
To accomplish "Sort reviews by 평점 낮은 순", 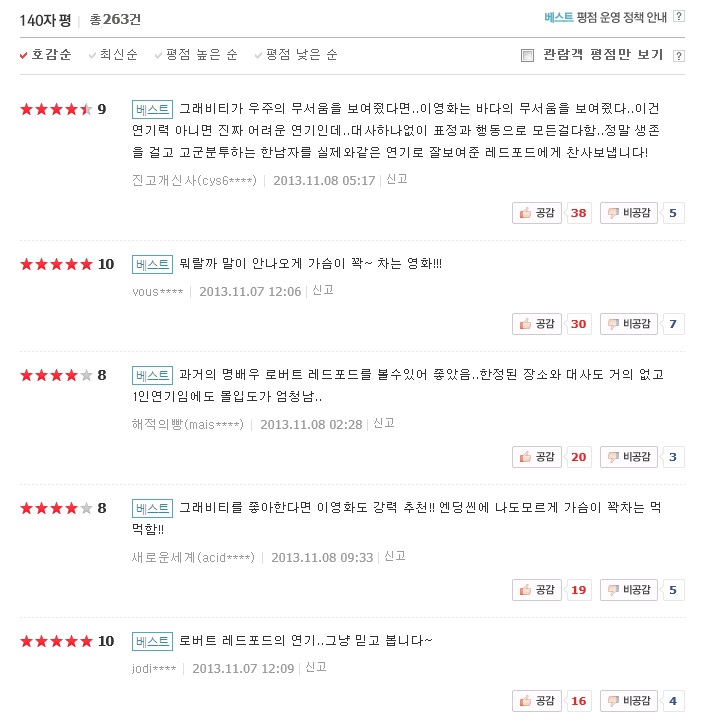I will 296,55.
